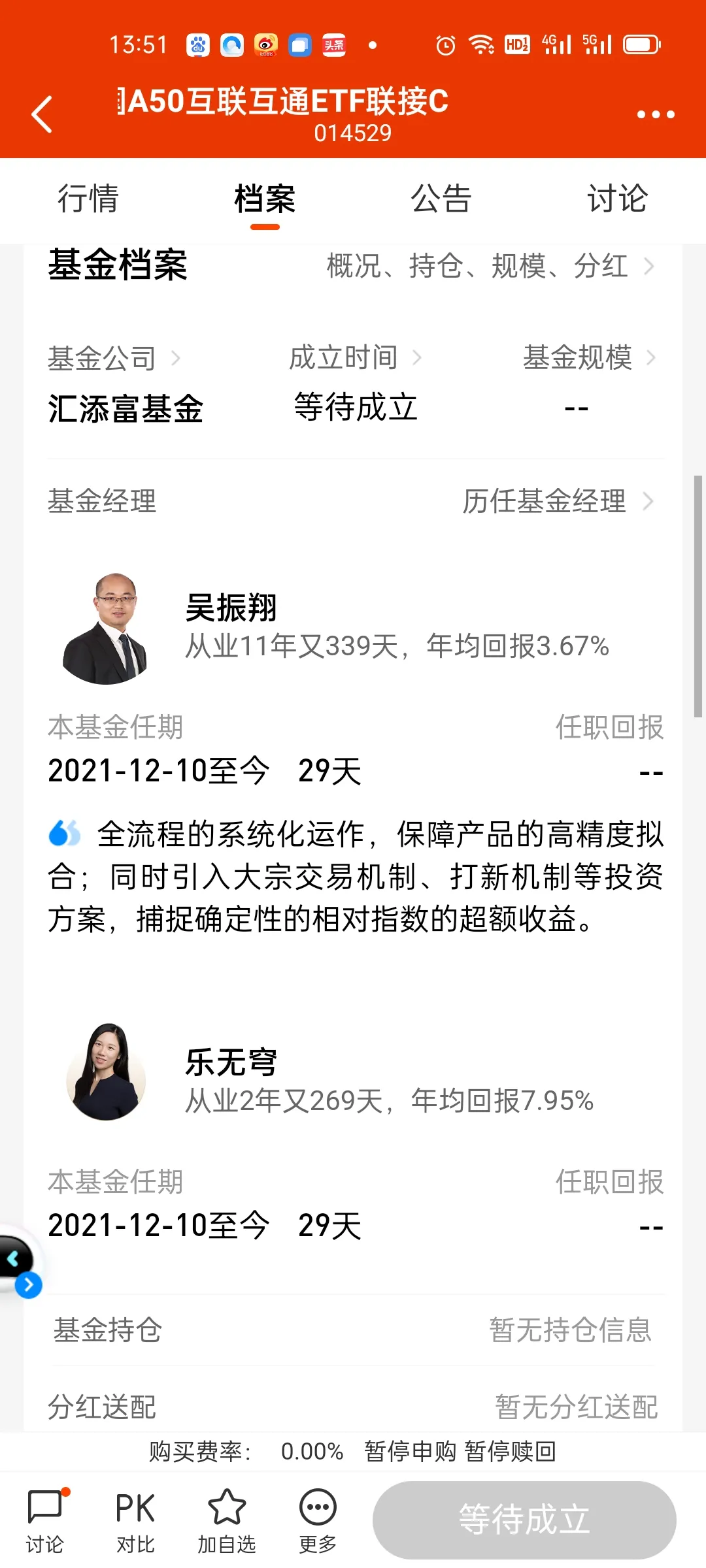Go back using the top-left arrow
The image size is (706, 1568).
(x=42, y=114)
